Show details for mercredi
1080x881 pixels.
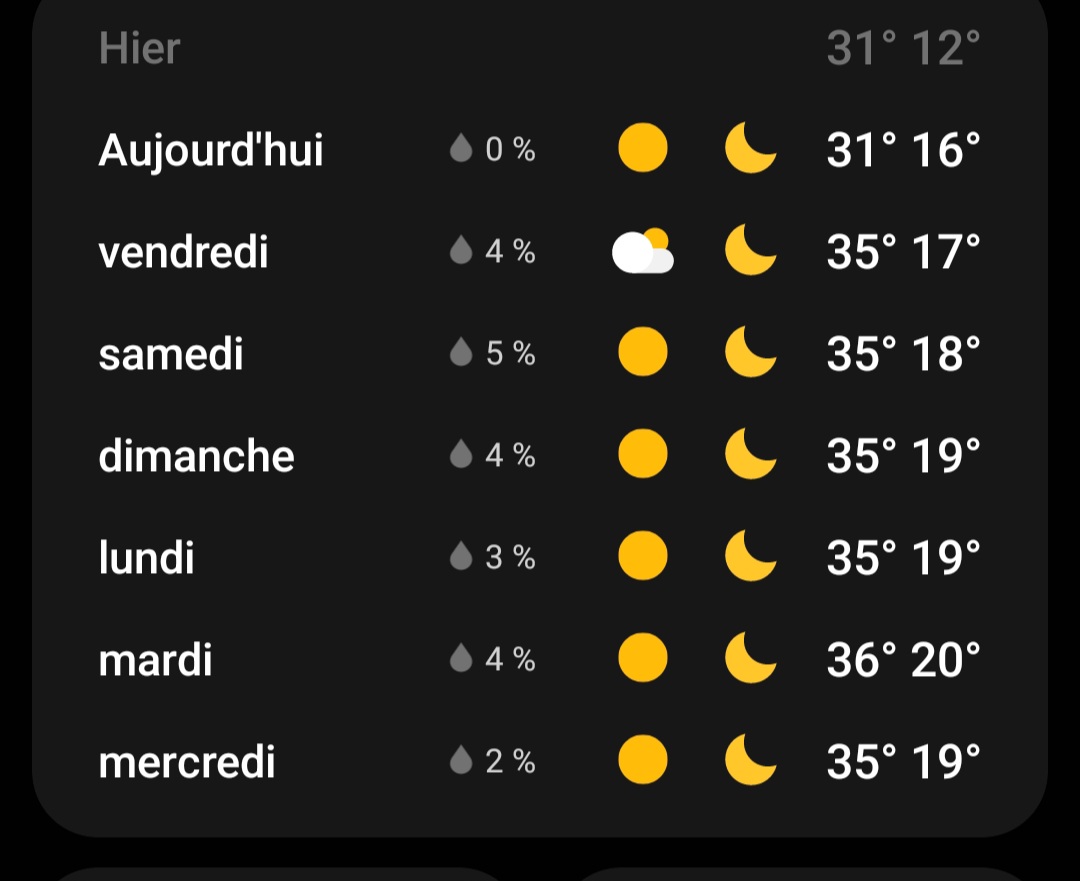click(x=540, y=760)
